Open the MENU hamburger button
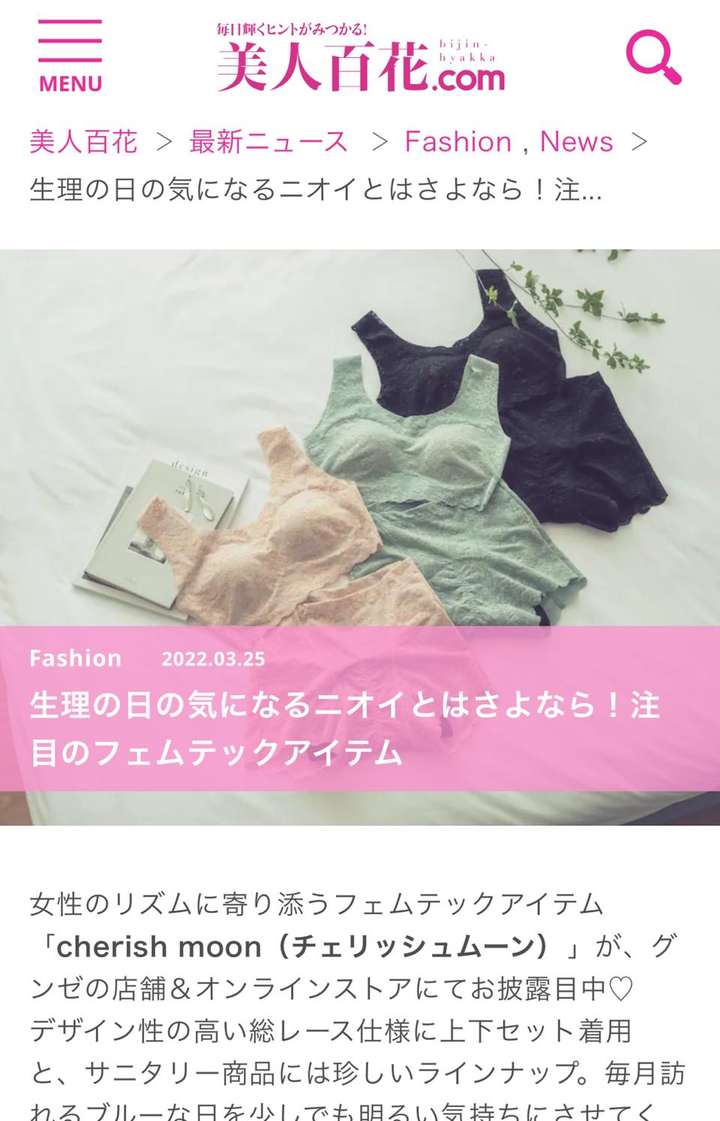The width and height of the screenshot is (720, 1121). coord(70,56)
